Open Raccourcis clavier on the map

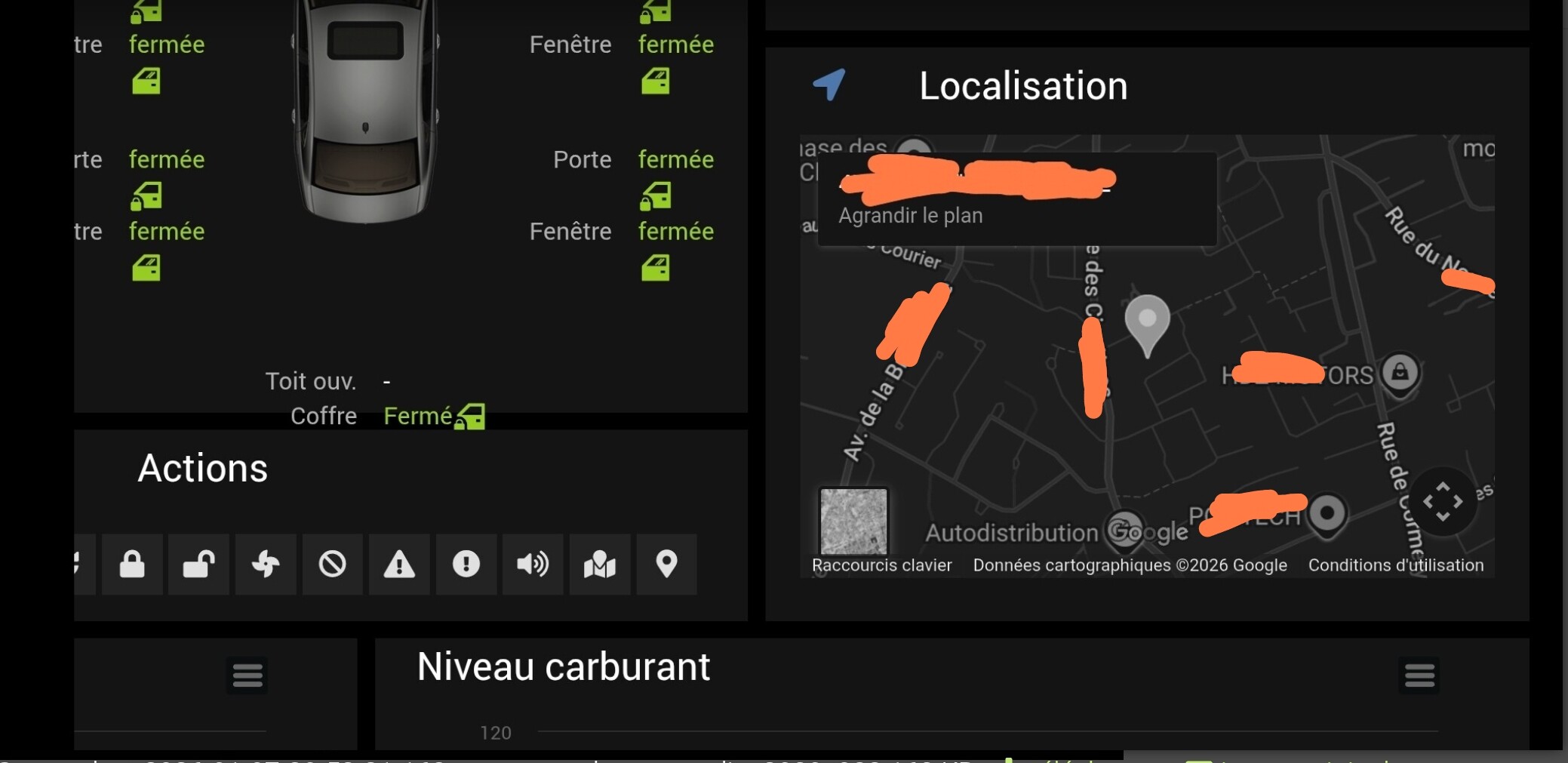pos(881,565)
